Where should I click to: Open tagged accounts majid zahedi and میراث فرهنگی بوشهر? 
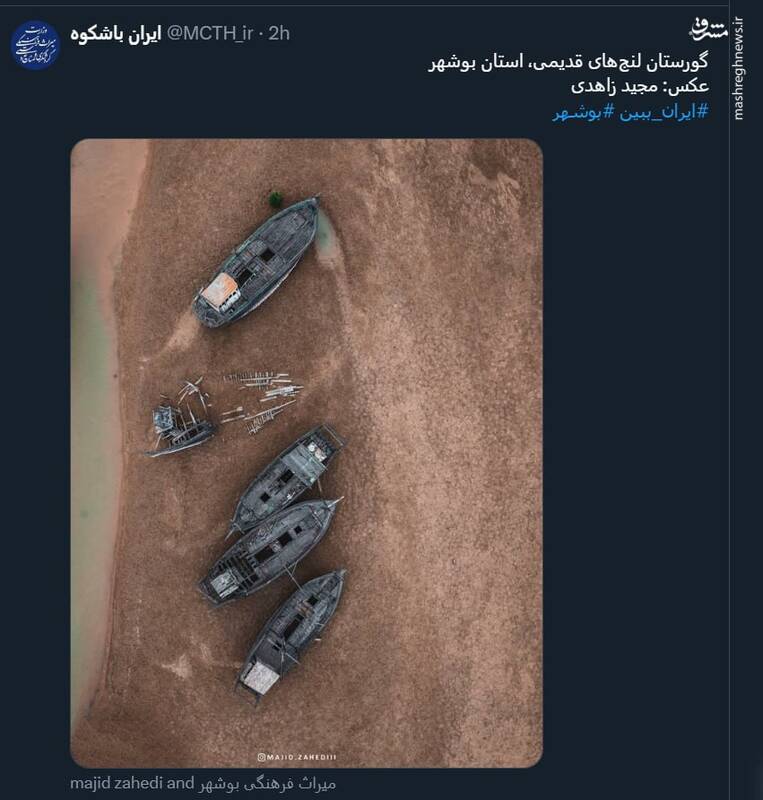click(x=203, y=783)
